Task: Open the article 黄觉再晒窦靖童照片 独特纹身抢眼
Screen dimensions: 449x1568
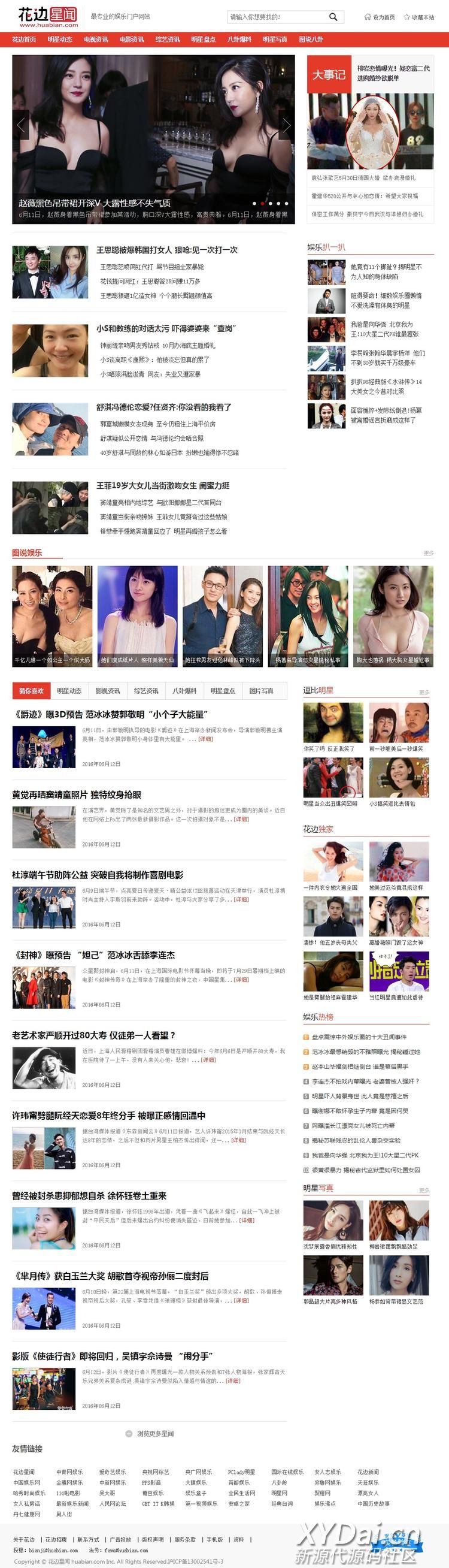Action: [x=77, y=795]
